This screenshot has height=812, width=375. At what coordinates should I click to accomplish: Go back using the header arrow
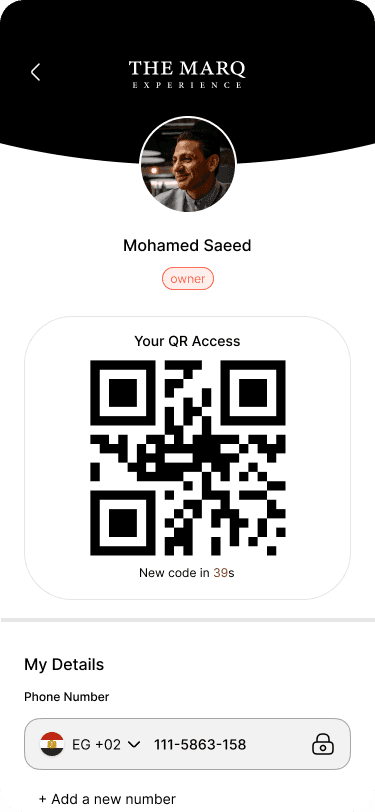pos(35,72)
